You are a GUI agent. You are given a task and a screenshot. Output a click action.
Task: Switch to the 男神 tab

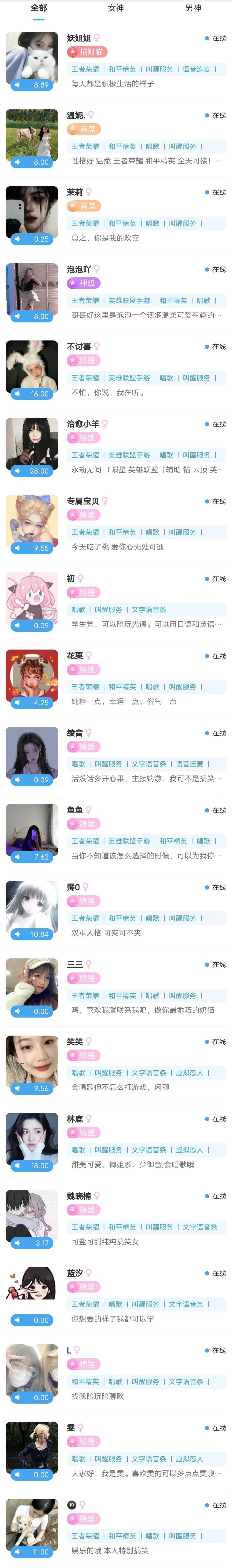193,8
